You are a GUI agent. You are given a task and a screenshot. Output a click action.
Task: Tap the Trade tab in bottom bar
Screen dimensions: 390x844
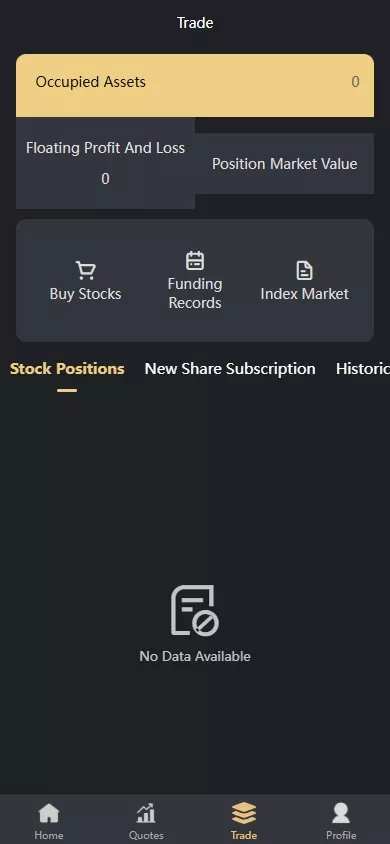point(244,821)
